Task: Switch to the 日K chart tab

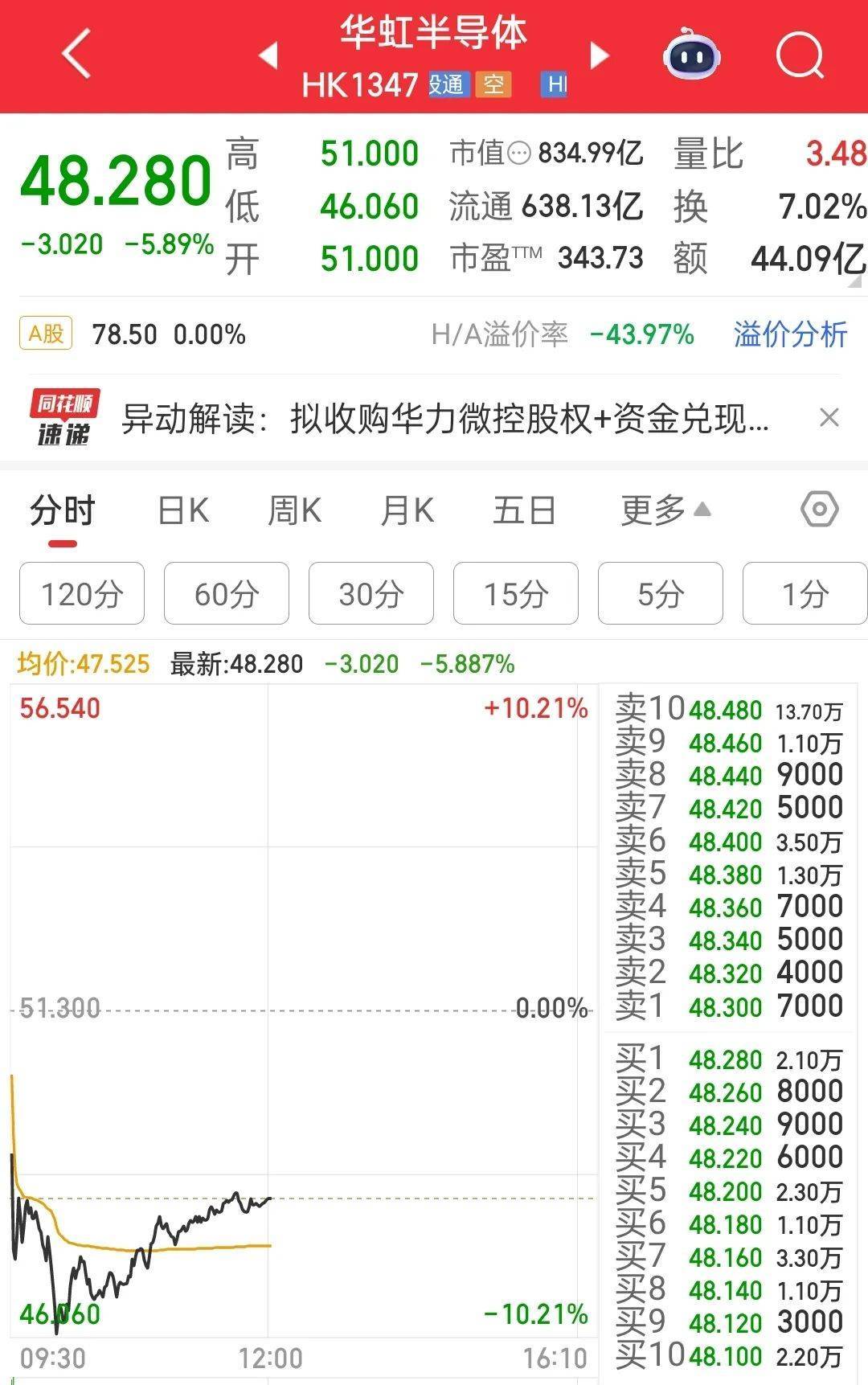Action: click(183, 510)
